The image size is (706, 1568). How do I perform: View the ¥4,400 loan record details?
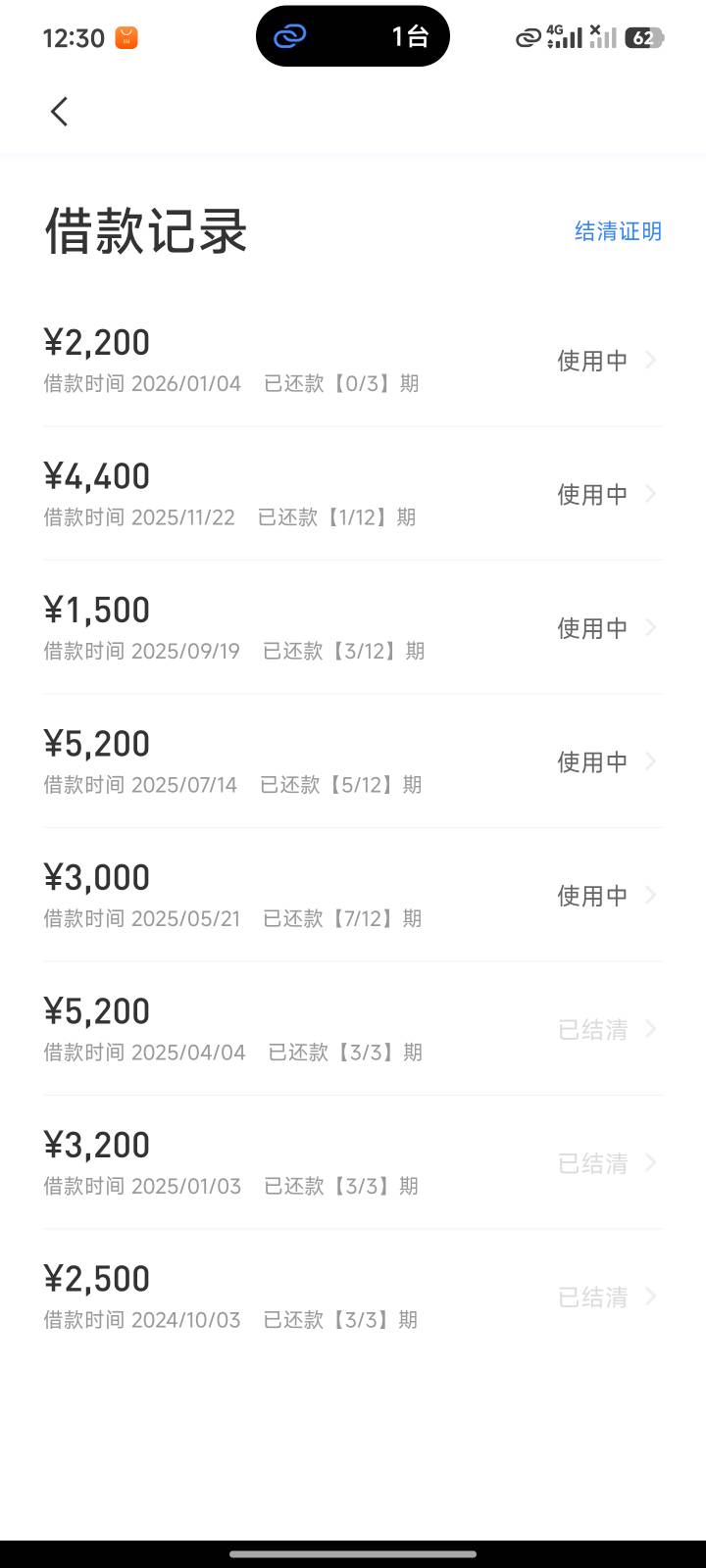tap(353, 494)
